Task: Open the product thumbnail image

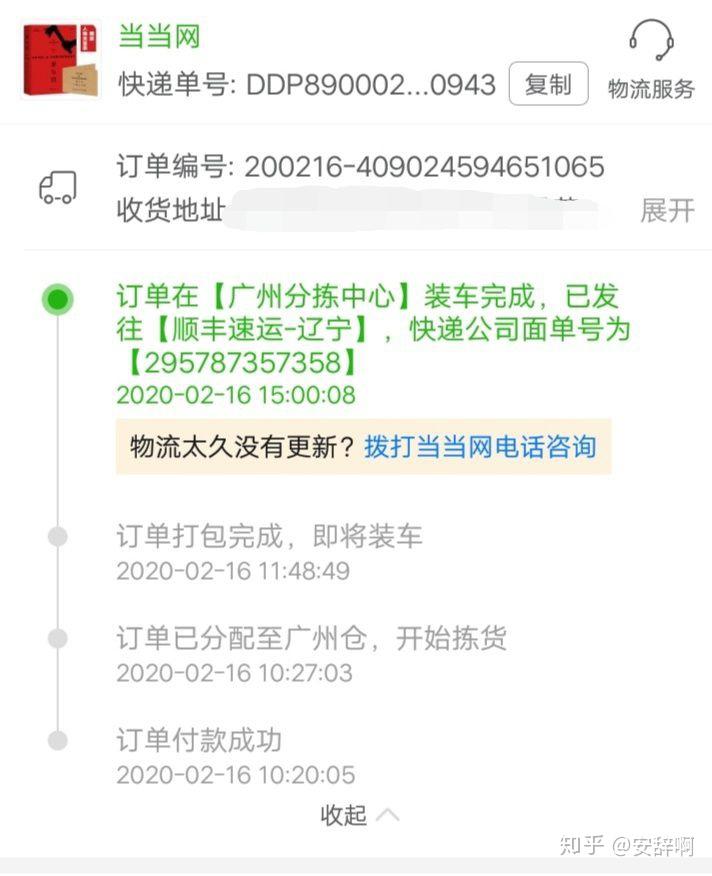Action: 61,61
